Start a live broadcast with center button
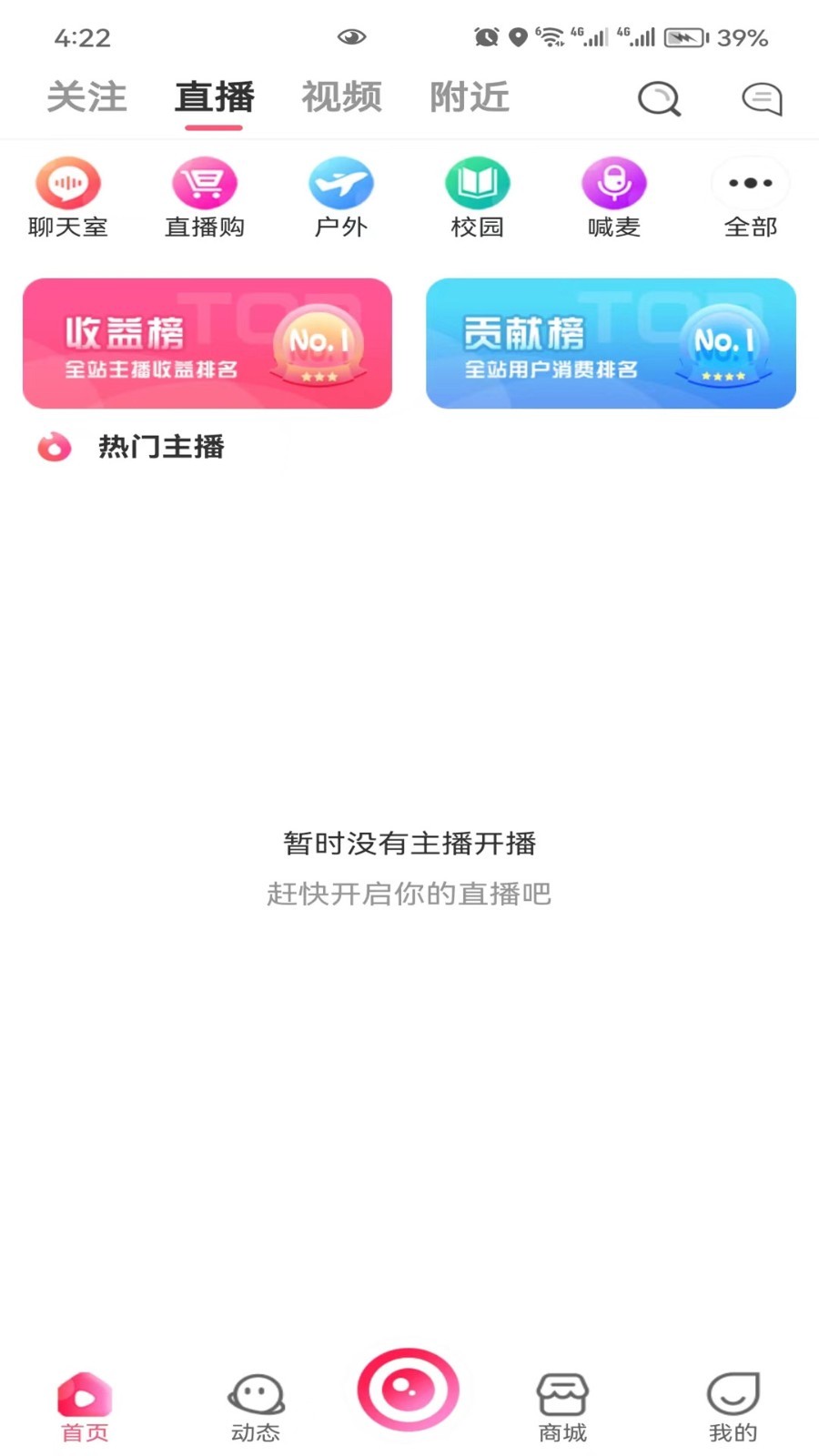 coord(408,1390)
